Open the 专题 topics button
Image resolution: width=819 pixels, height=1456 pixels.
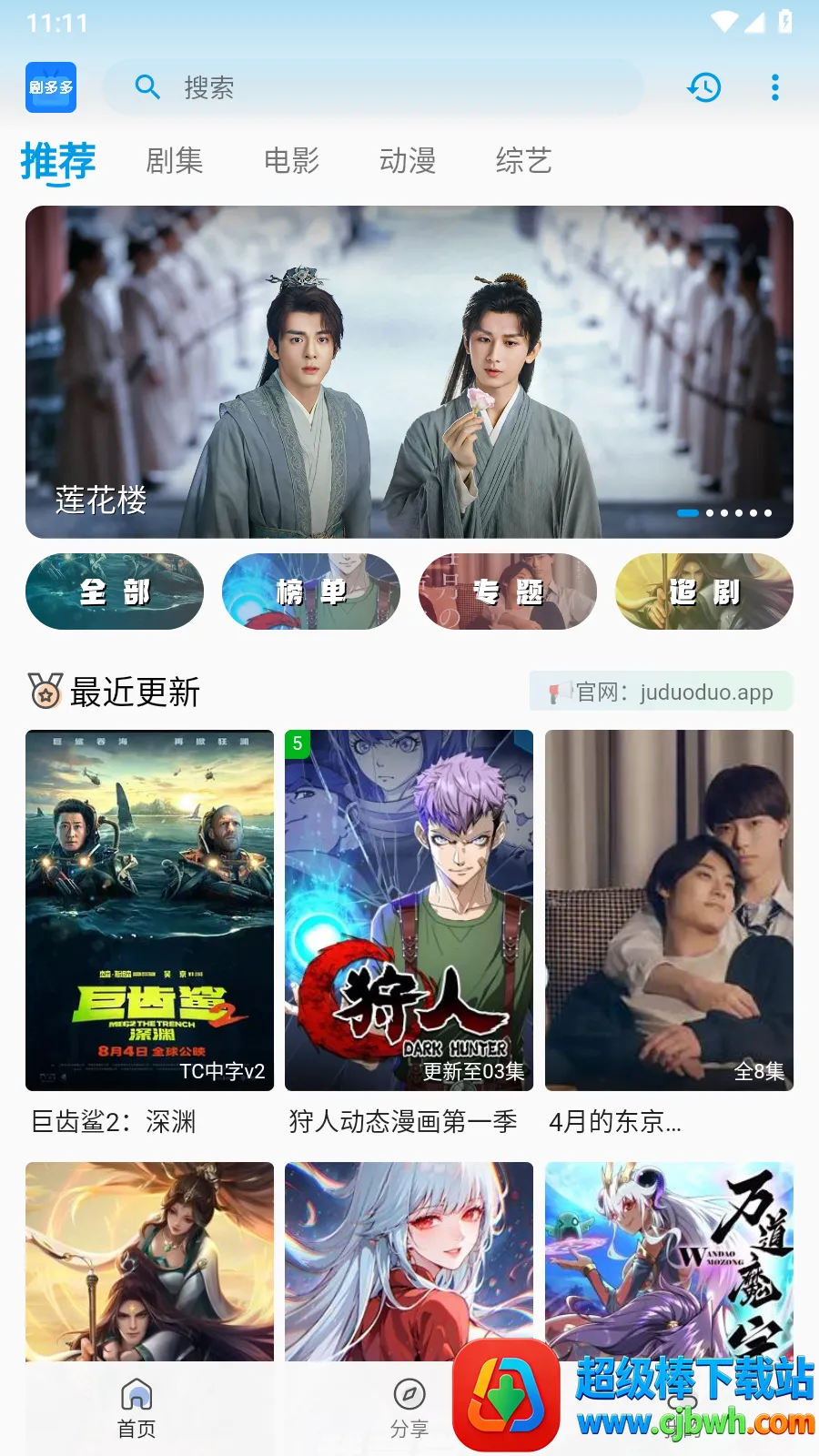click(x=508, y=591)
